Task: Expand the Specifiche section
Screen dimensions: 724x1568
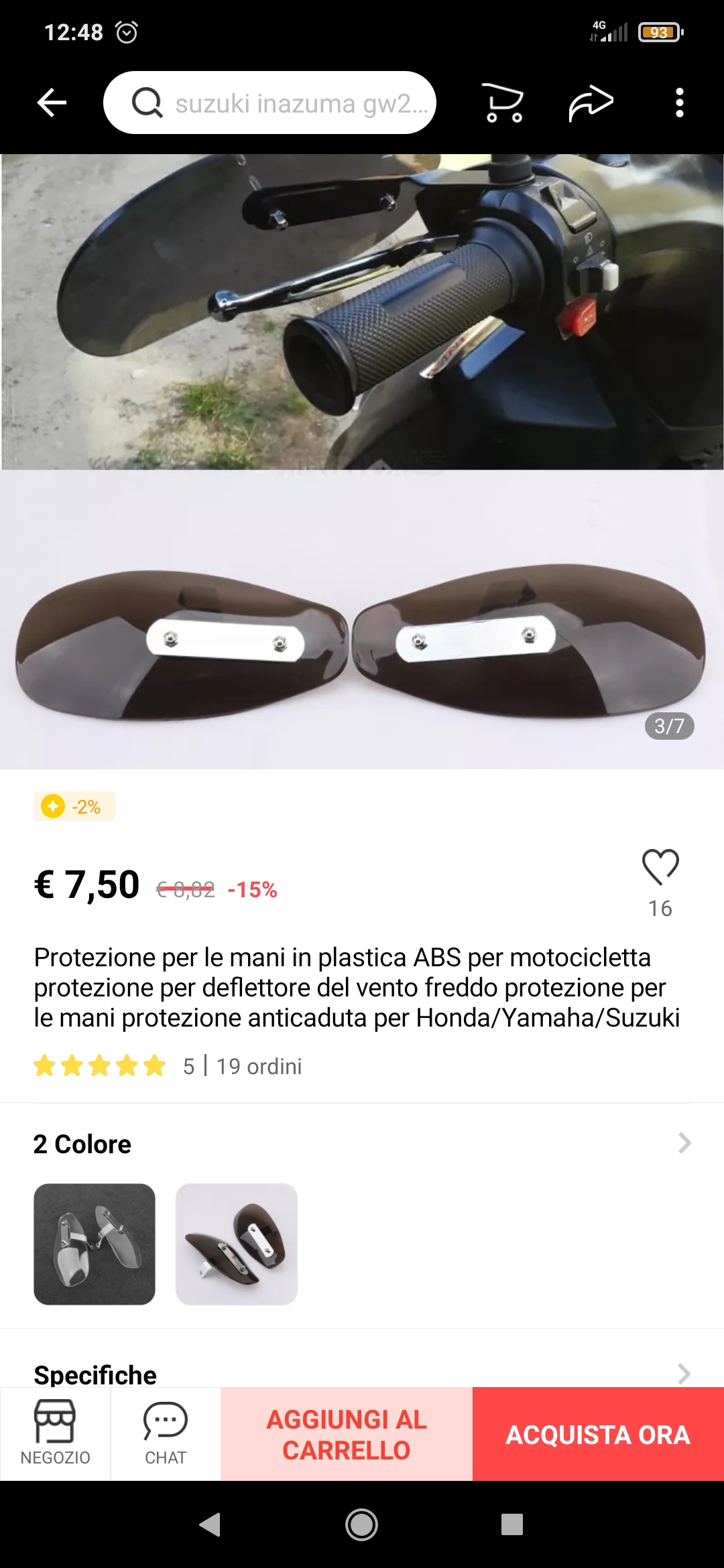Action: (684, 1374)
